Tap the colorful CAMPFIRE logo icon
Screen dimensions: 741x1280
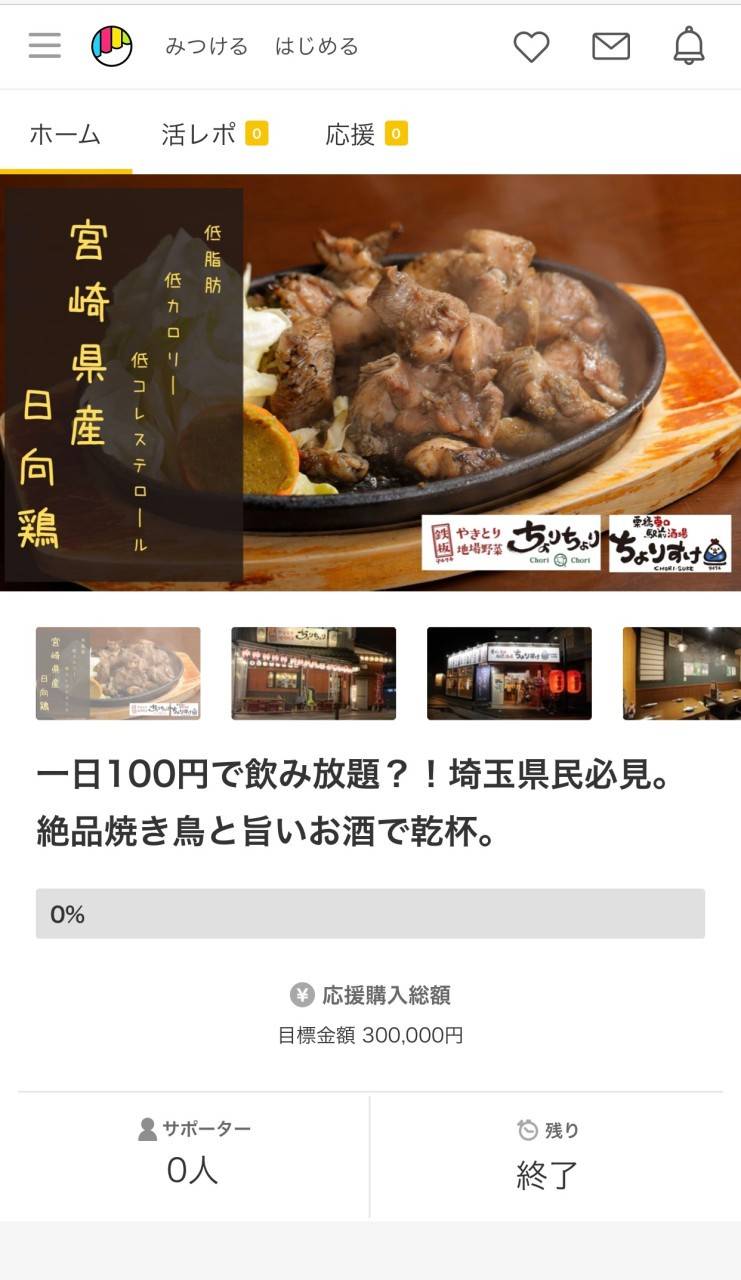pyautogui.click(x=111, y=46)
